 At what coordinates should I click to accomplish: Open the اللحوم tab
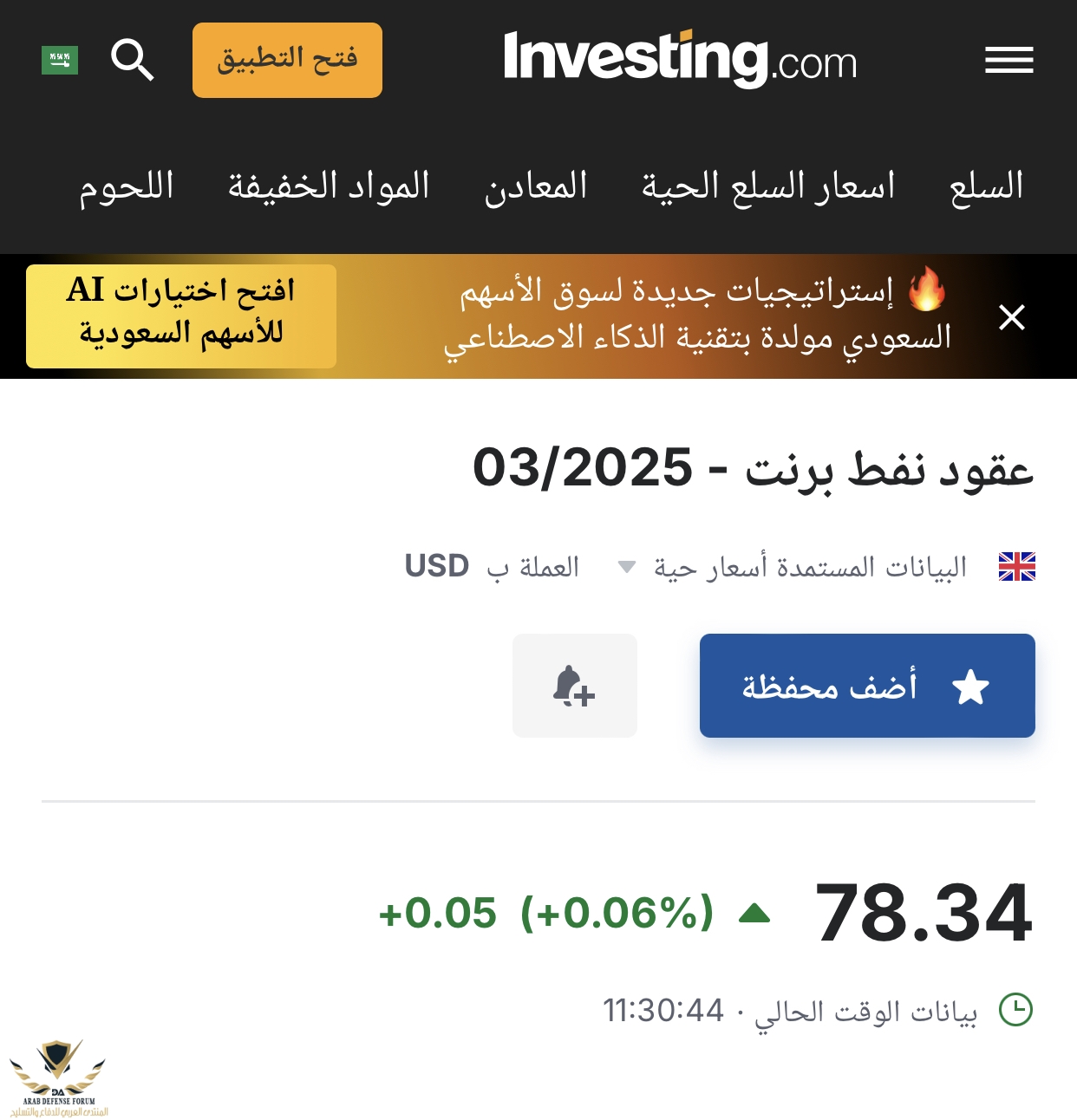tap(127, 186)
